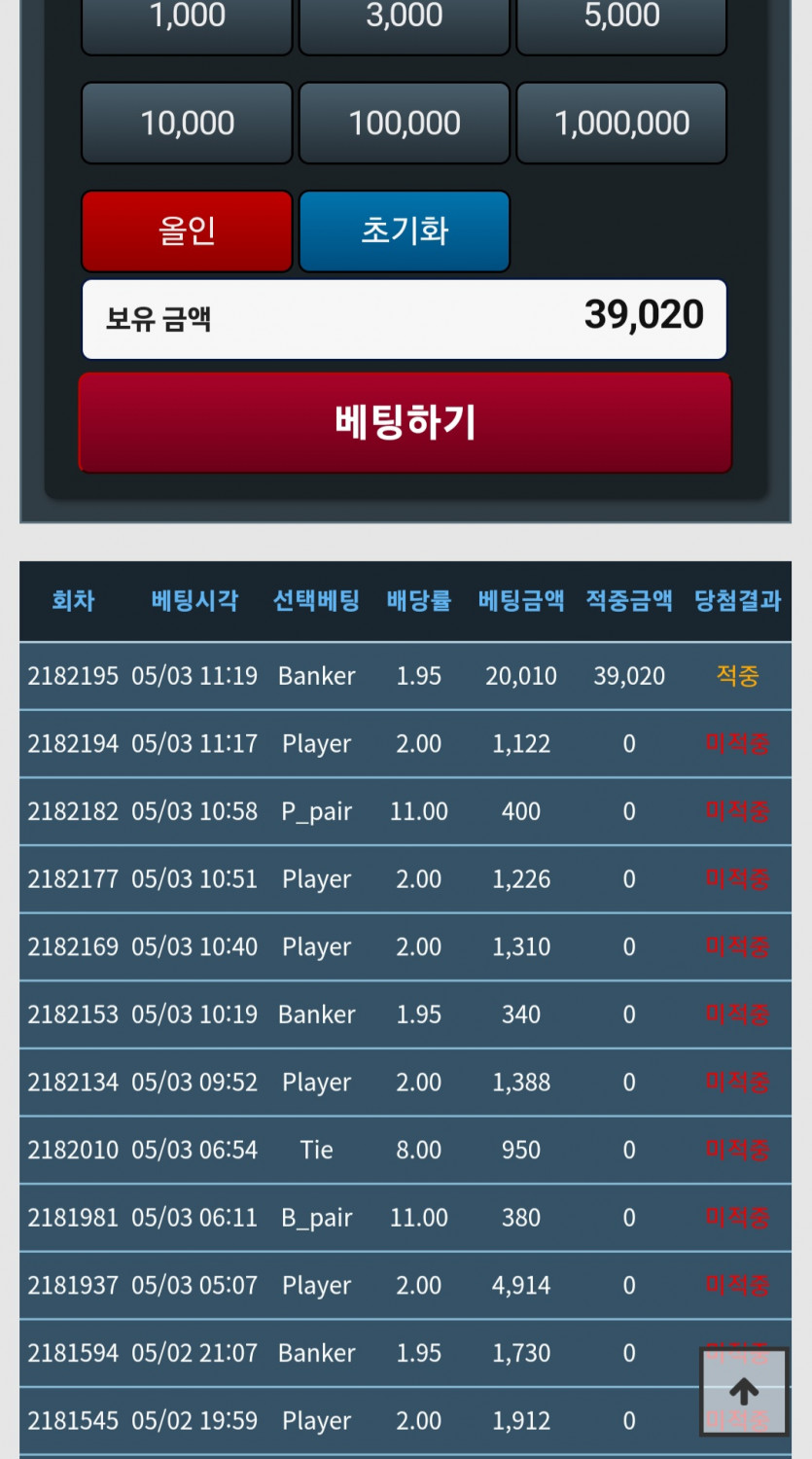Tap the 10,000 amount button
Viewport: 812px width, 1459px height.
coord(187,124)
